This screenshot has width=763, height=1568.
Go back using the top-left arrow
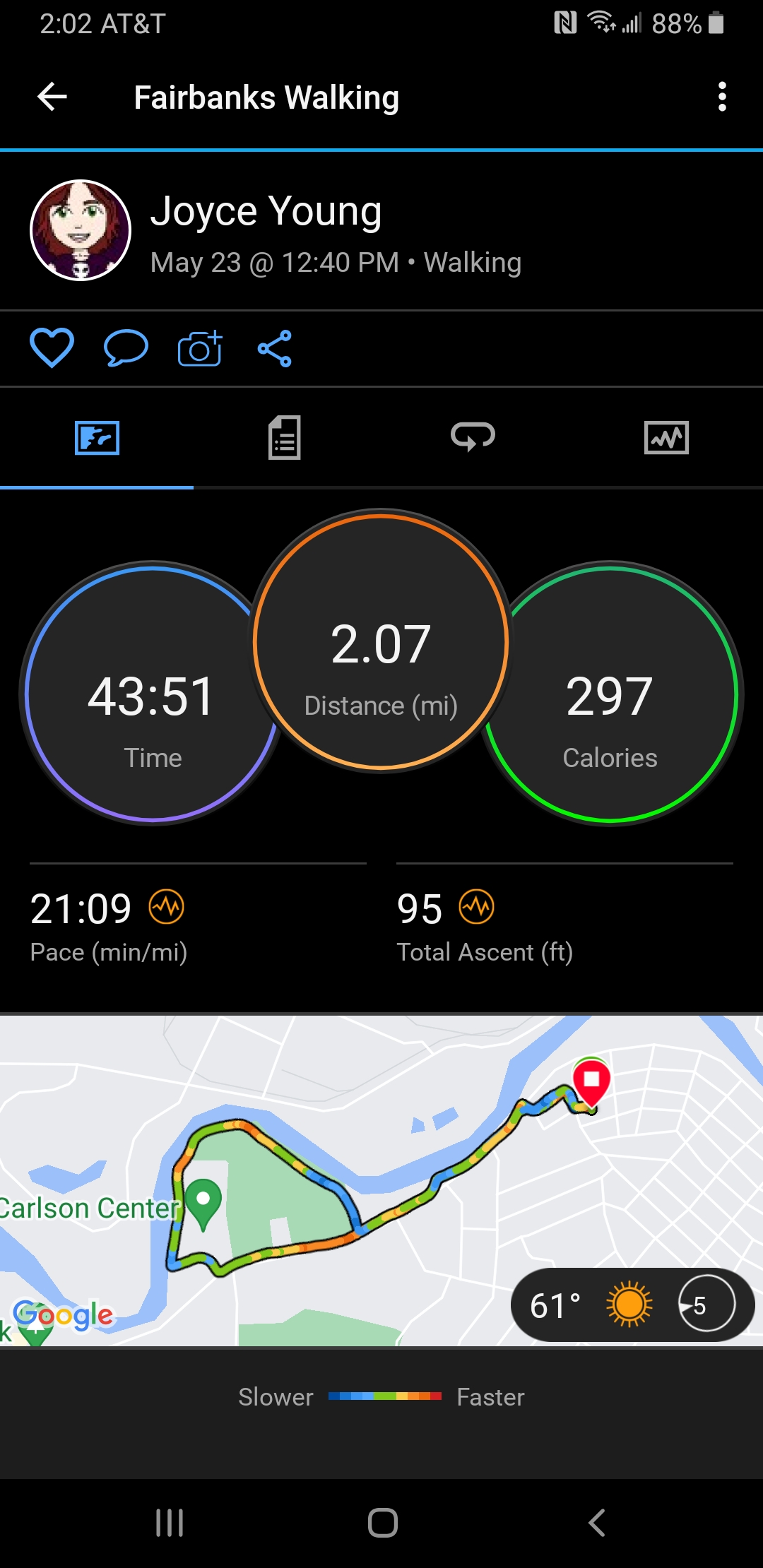[x=52, y=97]
